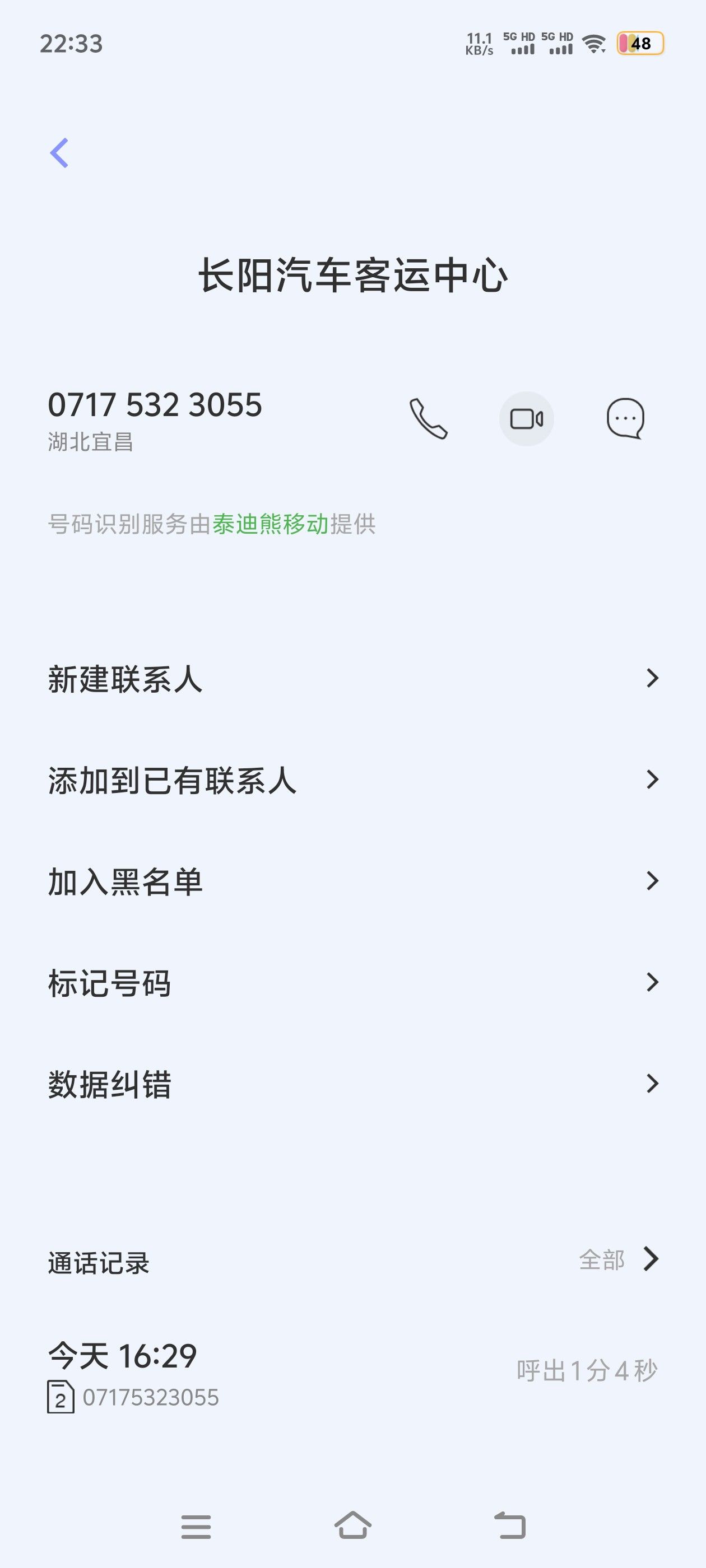Start a video call with this number
The height and width of the screenshot is (1568, 706).
coord(526,419)
